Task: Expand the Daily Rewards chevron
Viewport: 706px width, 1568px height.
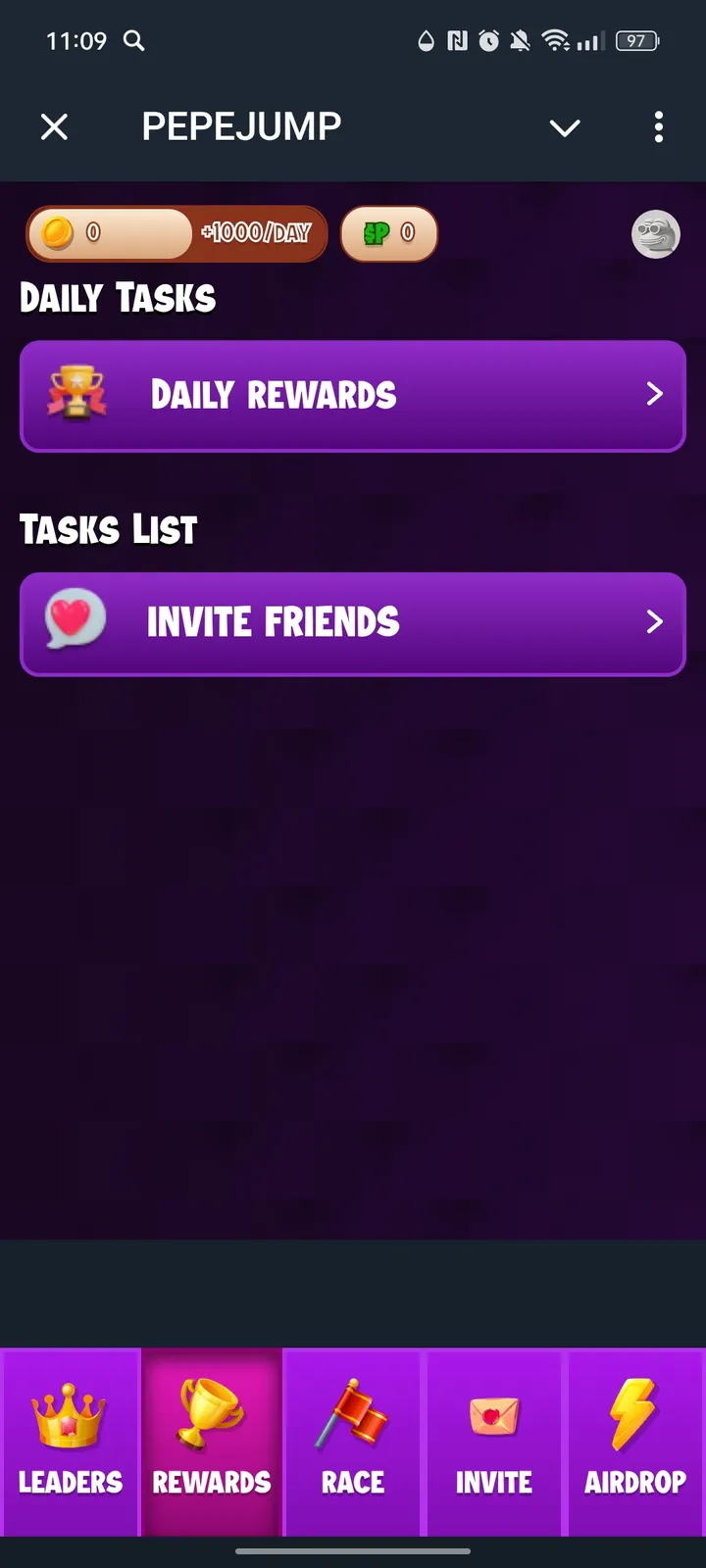Action: point(655,394)
